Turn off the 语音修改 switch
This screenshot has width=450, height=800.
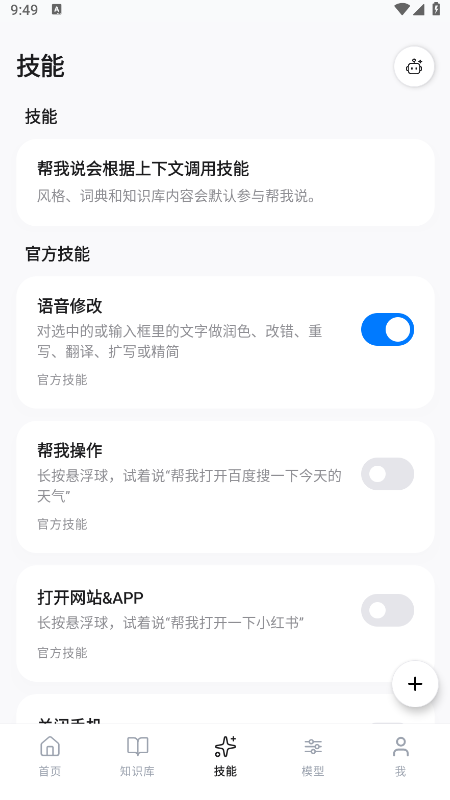(x=387, y=330)
